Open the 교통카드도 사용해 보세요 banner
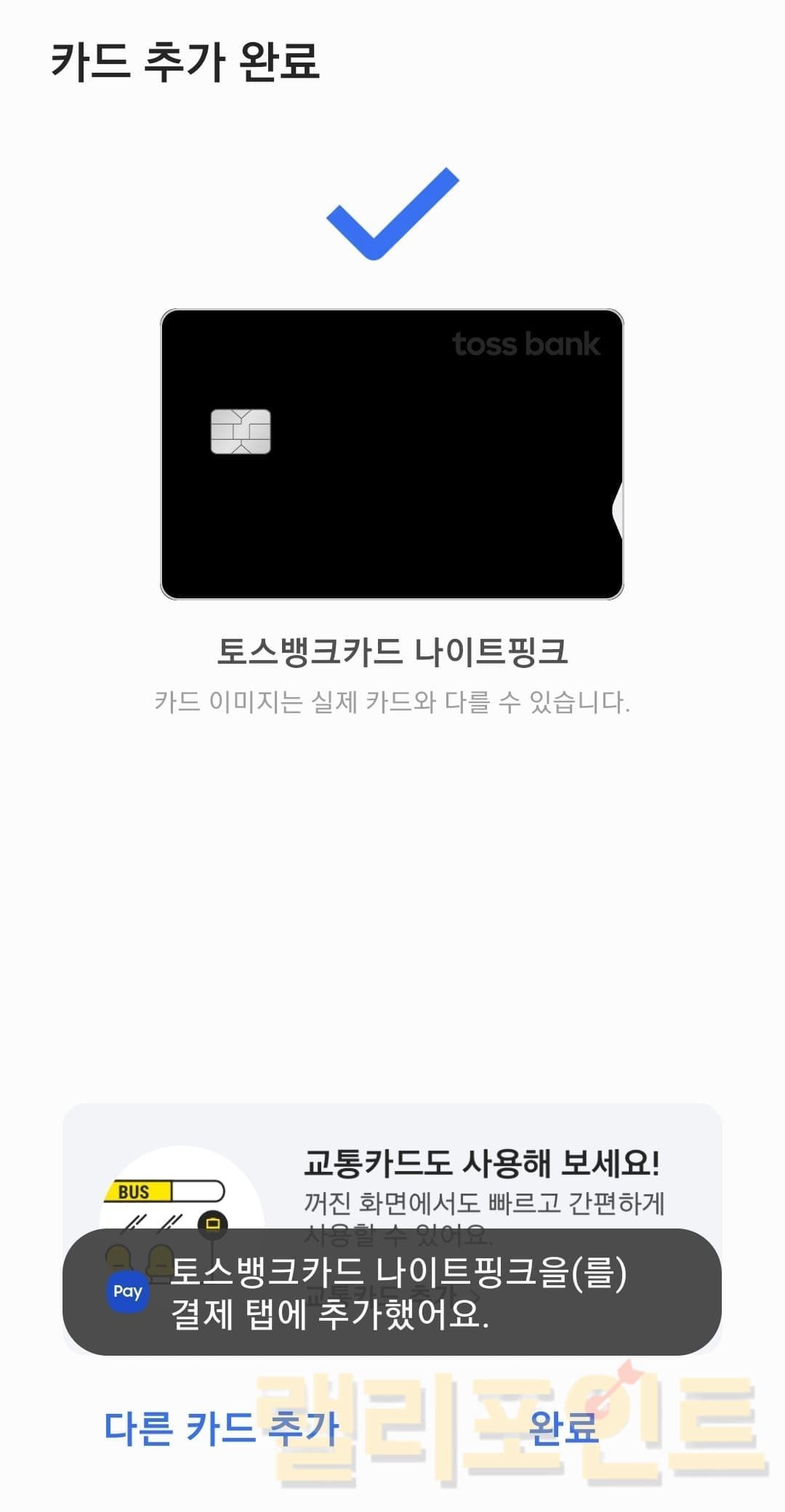This screenshot has width=785, height=1512. pos(480,1163)
